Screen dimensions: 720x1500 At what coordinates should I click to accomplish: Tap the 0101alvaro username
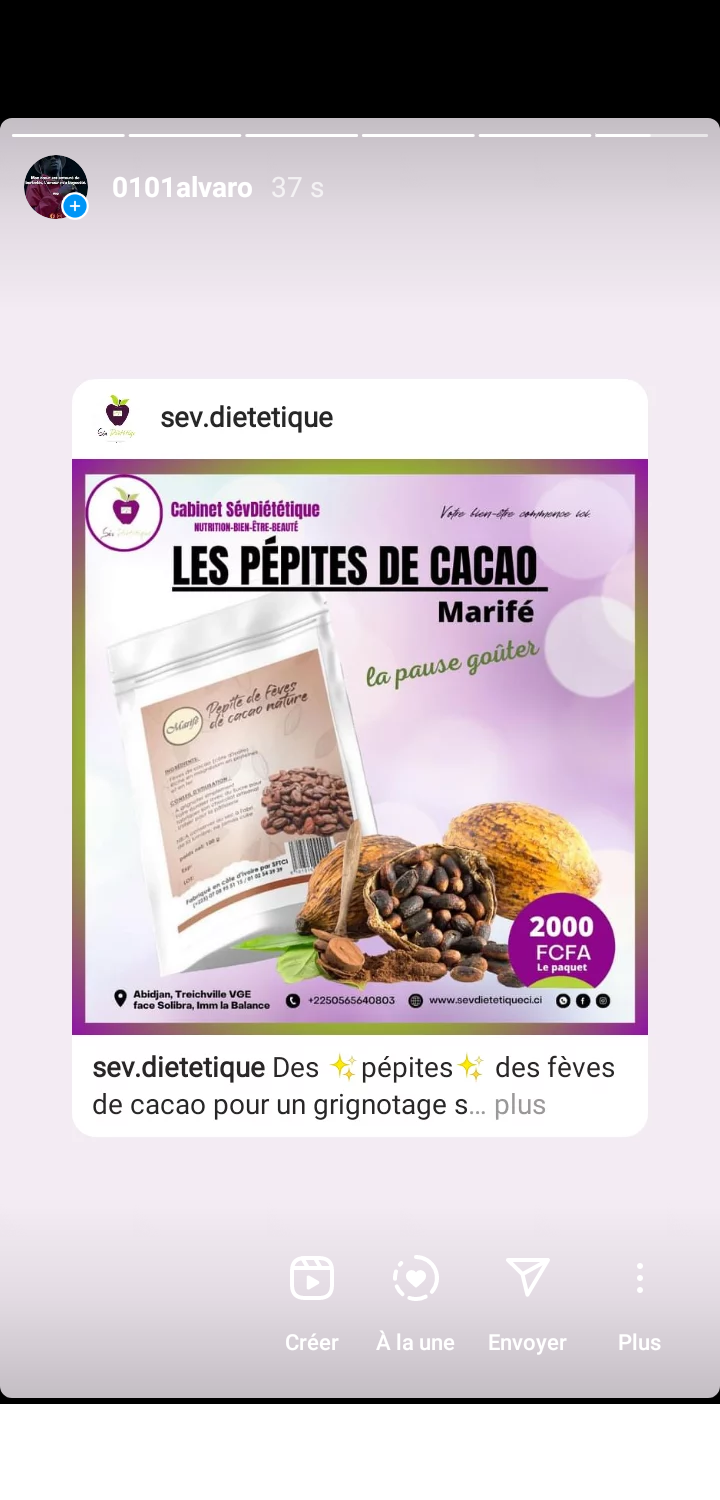point(182,188)
